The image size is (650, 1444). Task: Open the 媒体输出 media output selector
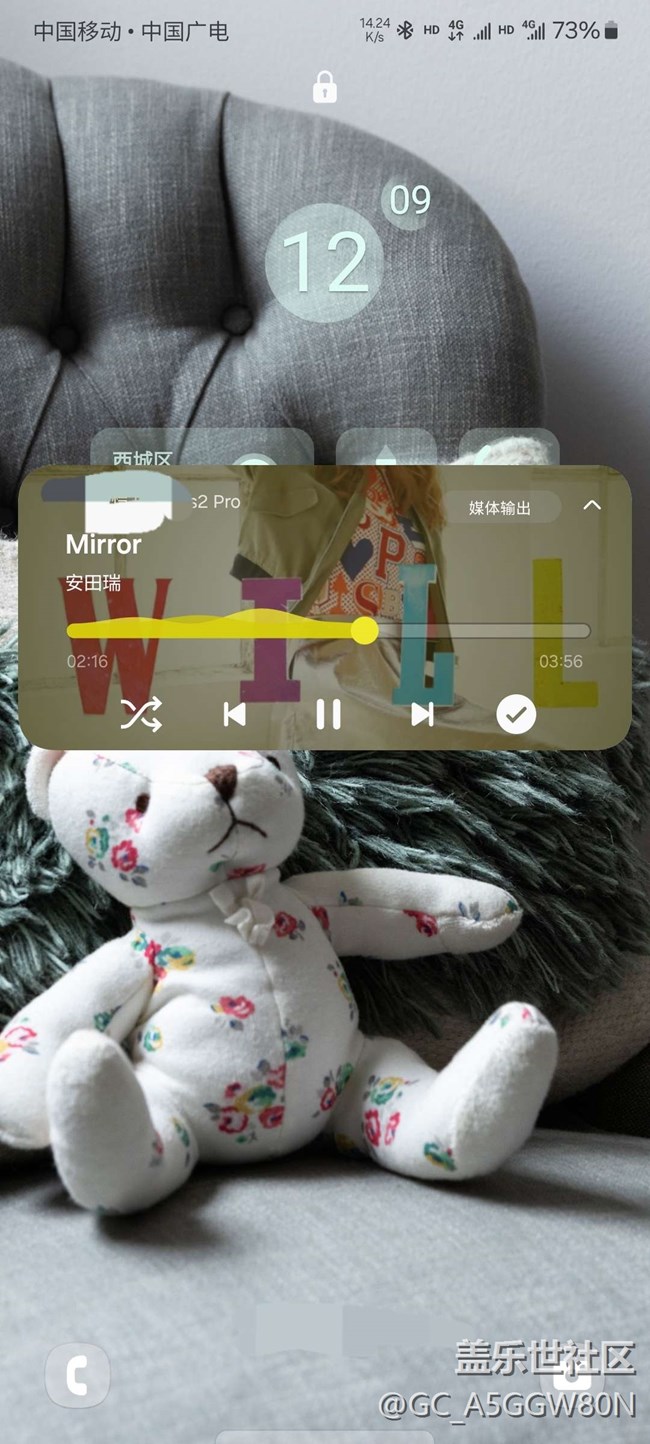pyautogui.click(x=500, y=508)
